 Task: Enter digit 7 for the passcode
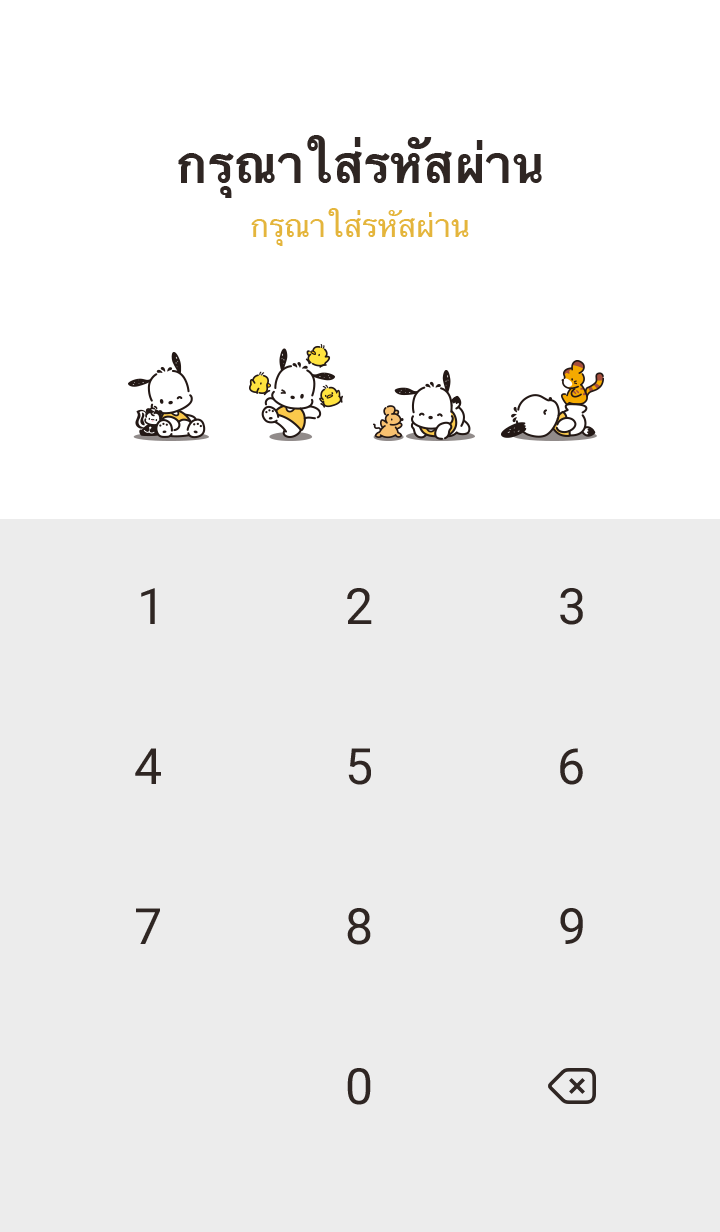click(148, 928)
